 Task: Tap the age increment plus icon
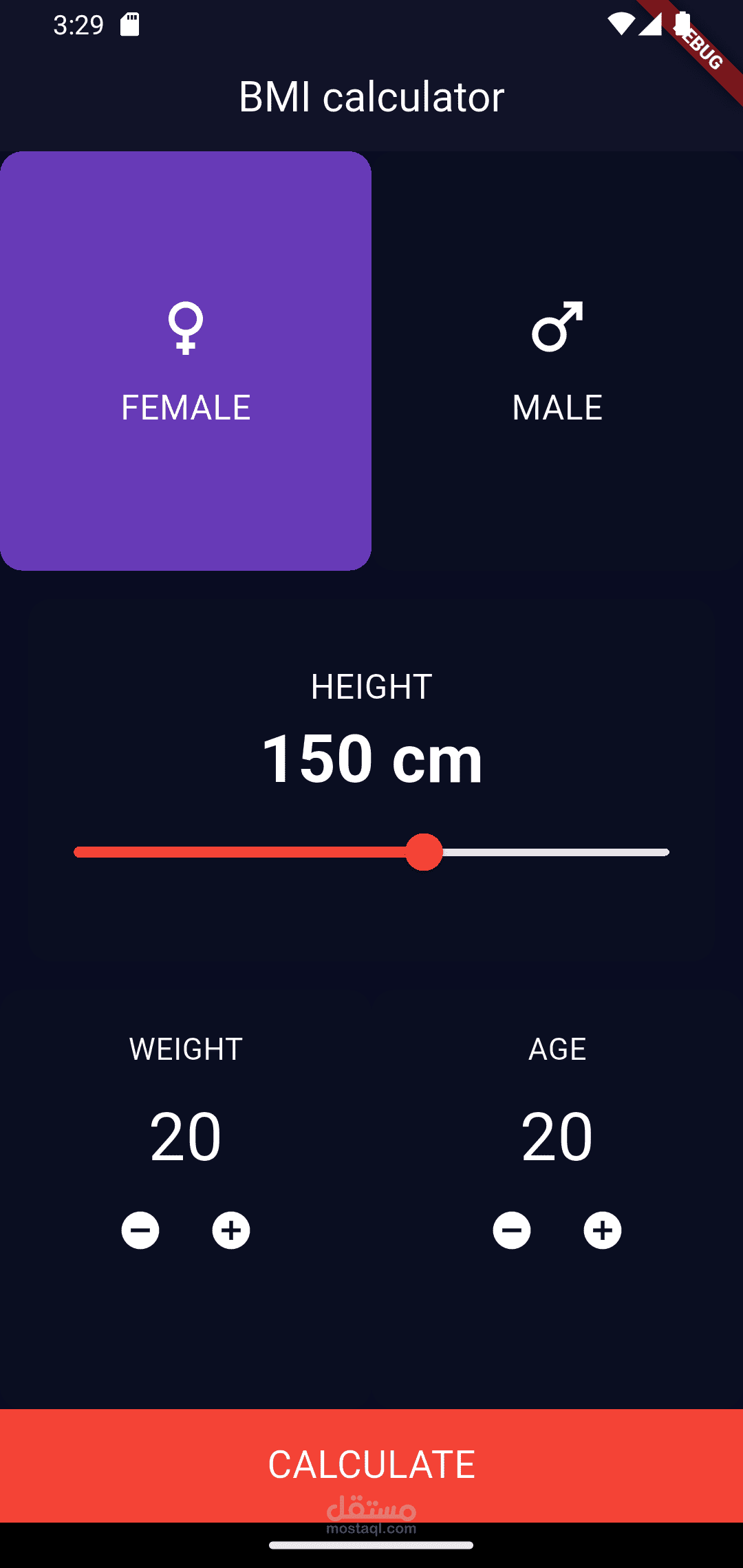pos(603,1230)
